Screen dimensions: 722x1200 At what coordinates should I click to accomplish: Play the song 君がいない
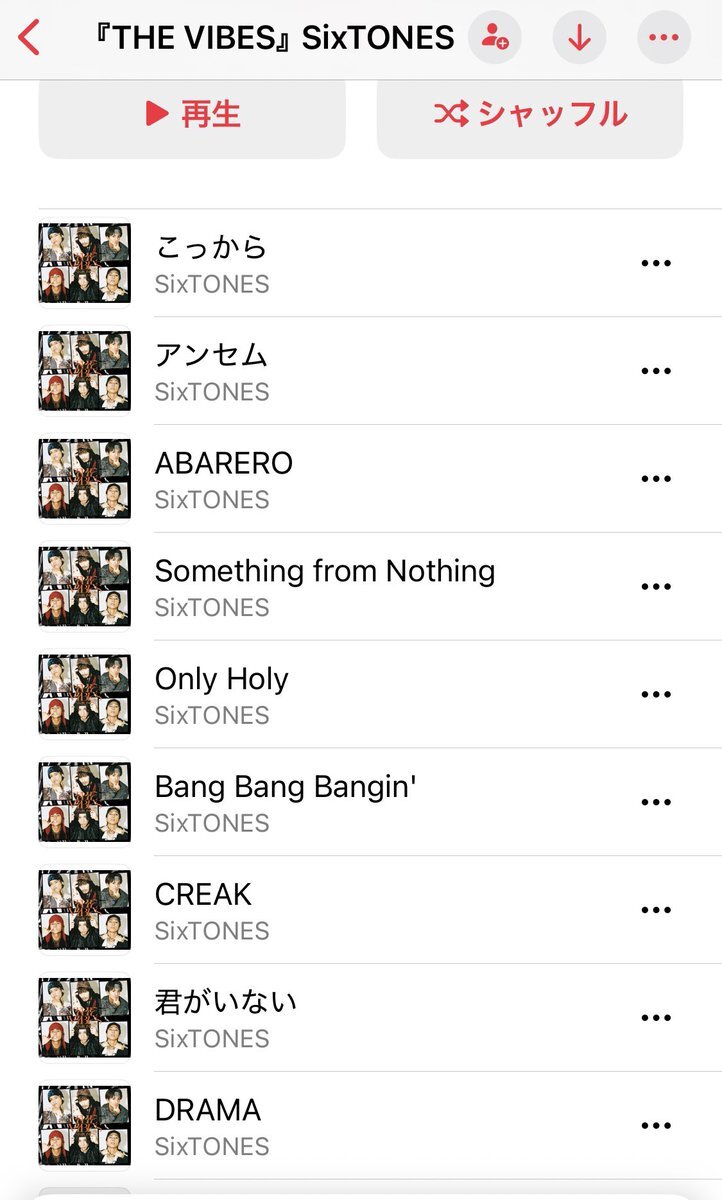226,1002
